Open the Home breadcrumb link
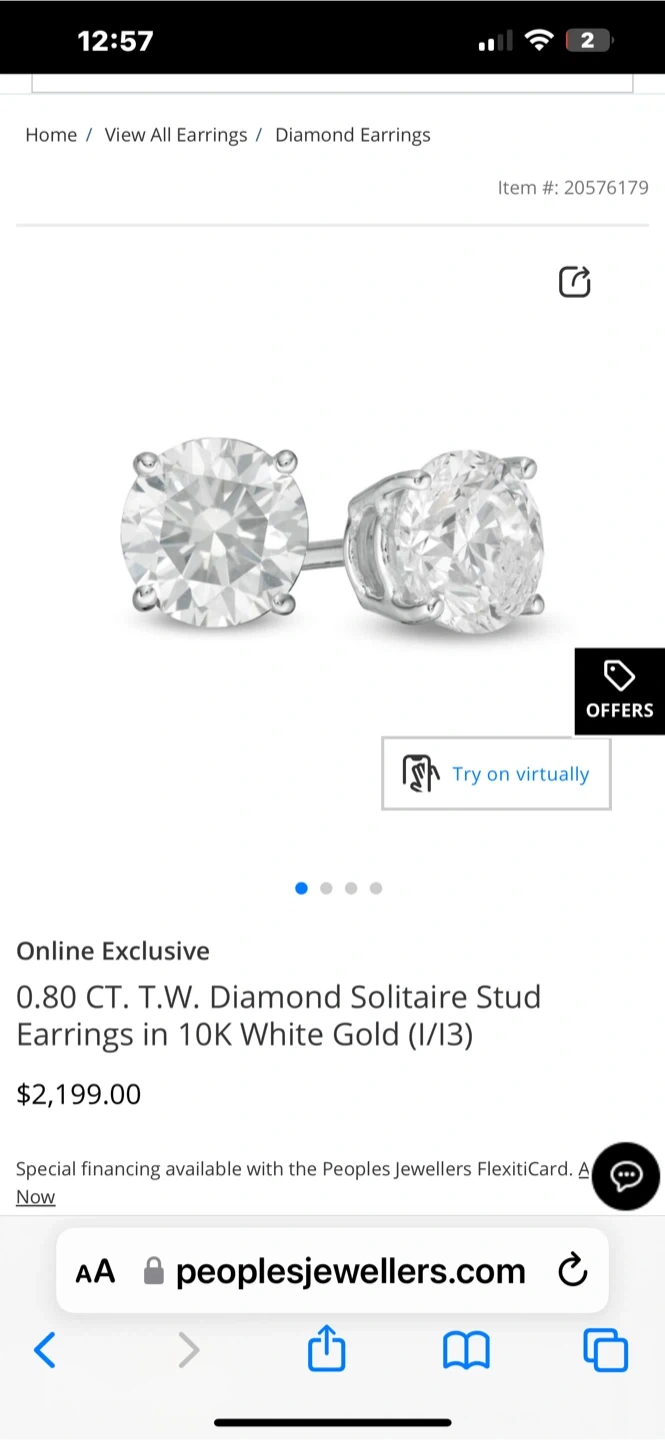 [51, 135]
